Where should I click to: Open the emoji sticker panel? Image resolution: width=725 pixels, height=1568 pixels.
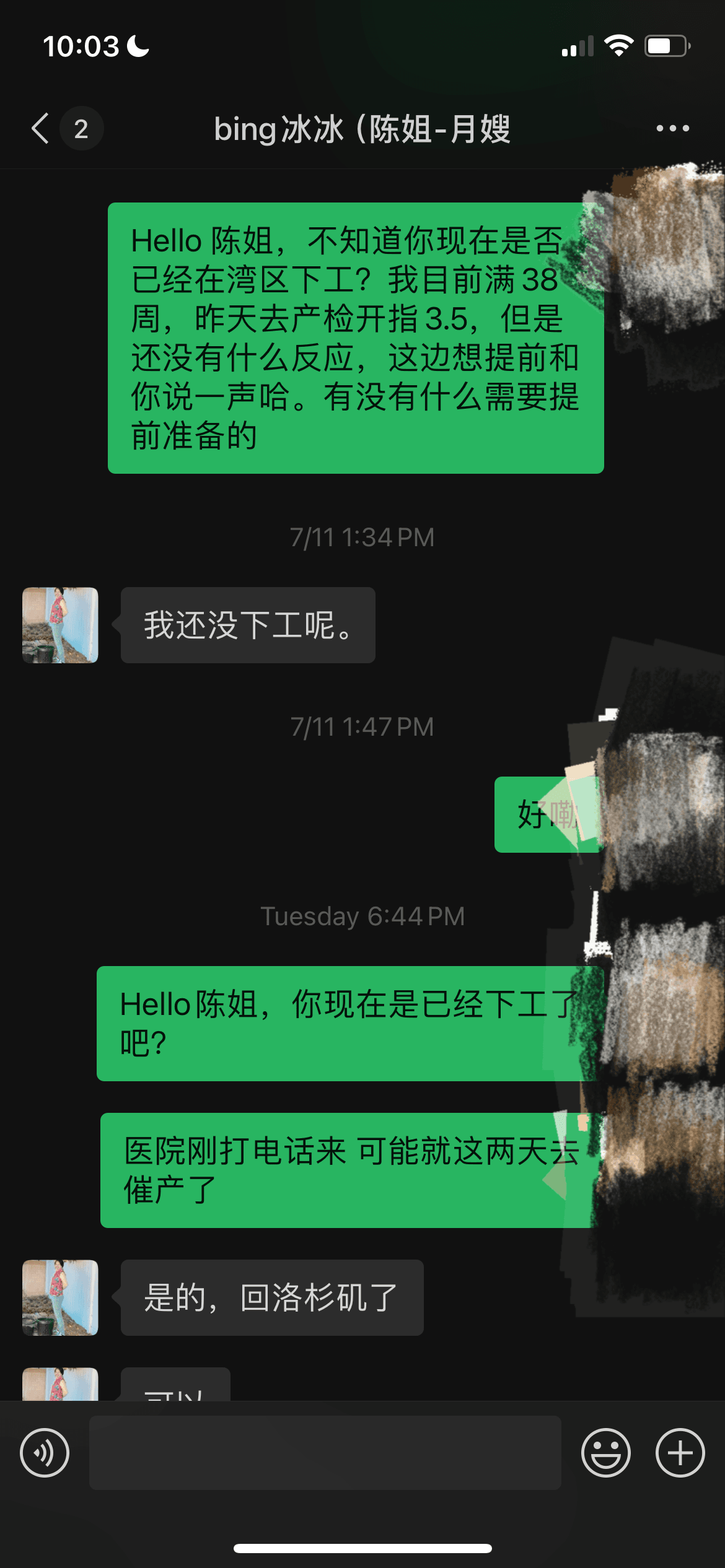[x=605, y=1453]
